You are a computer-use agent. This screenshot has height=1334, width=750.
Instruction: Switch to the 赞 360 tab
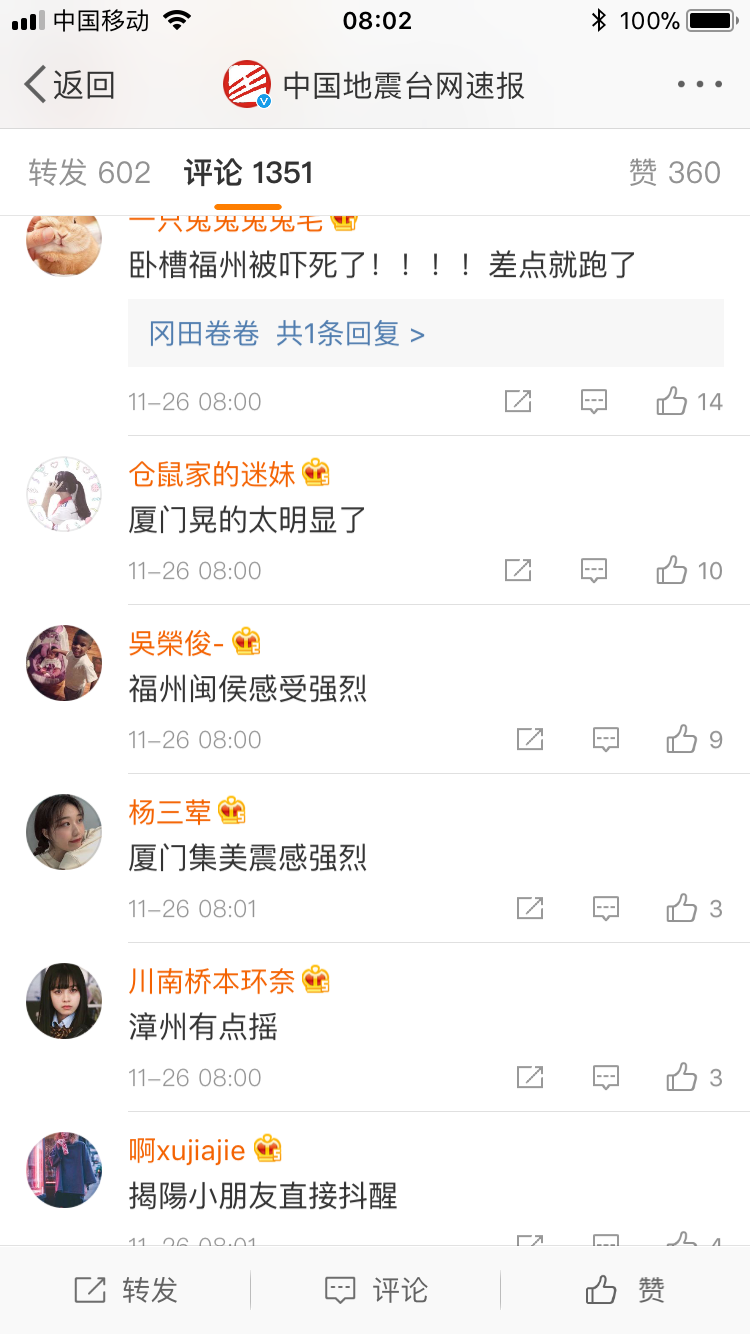click(x=674, y=173)
